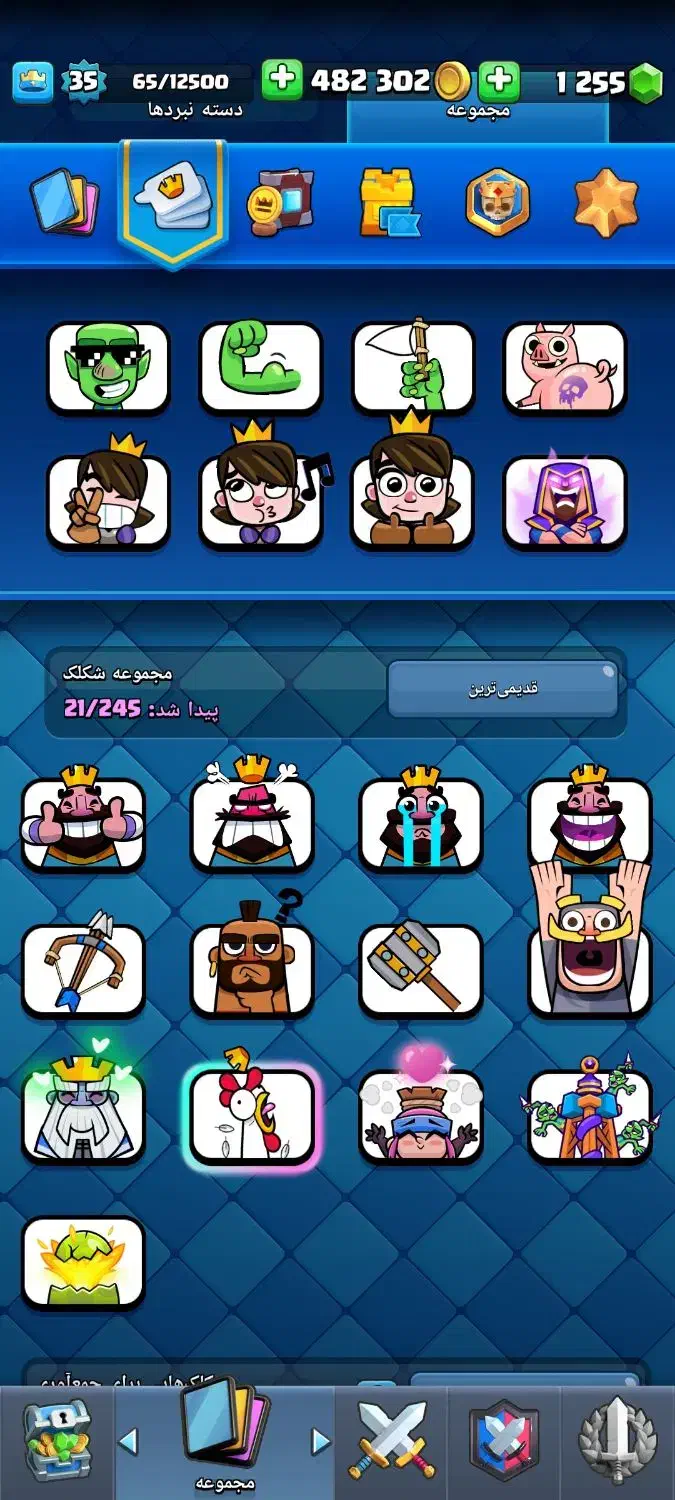The image size is (675, 1500).
Task: Tap the flexing green arm emote
Action: tap(260, 367)
